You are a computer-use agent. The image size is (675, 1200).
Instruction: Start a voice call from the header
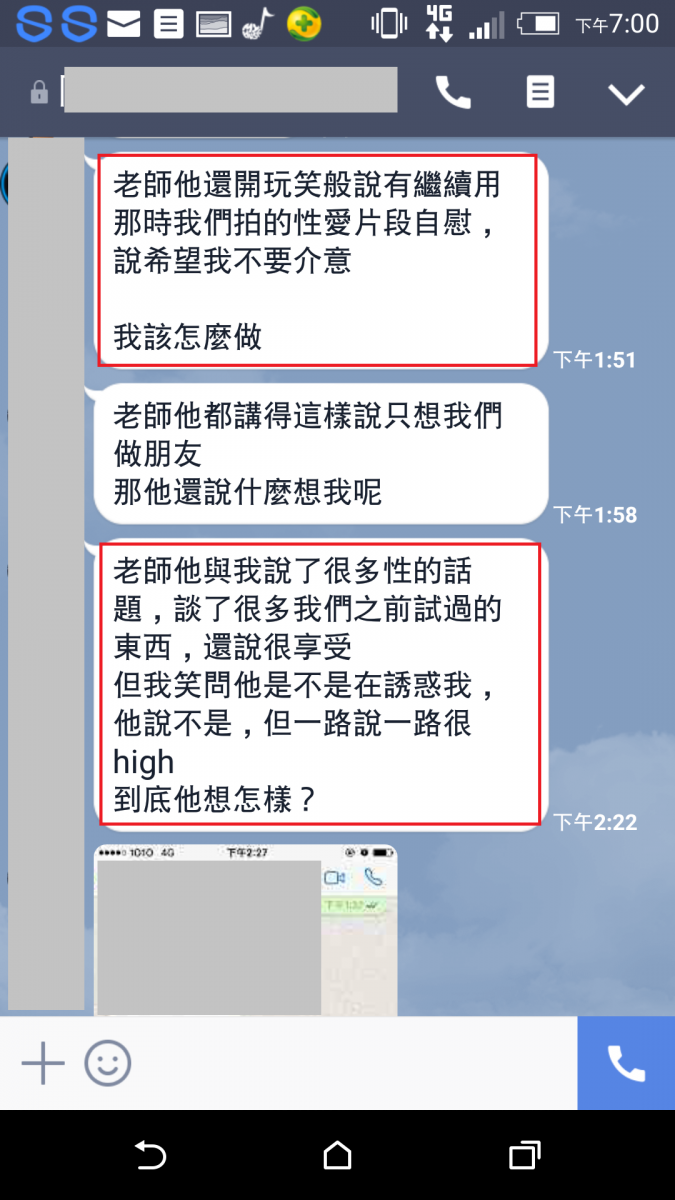point(453,93)
